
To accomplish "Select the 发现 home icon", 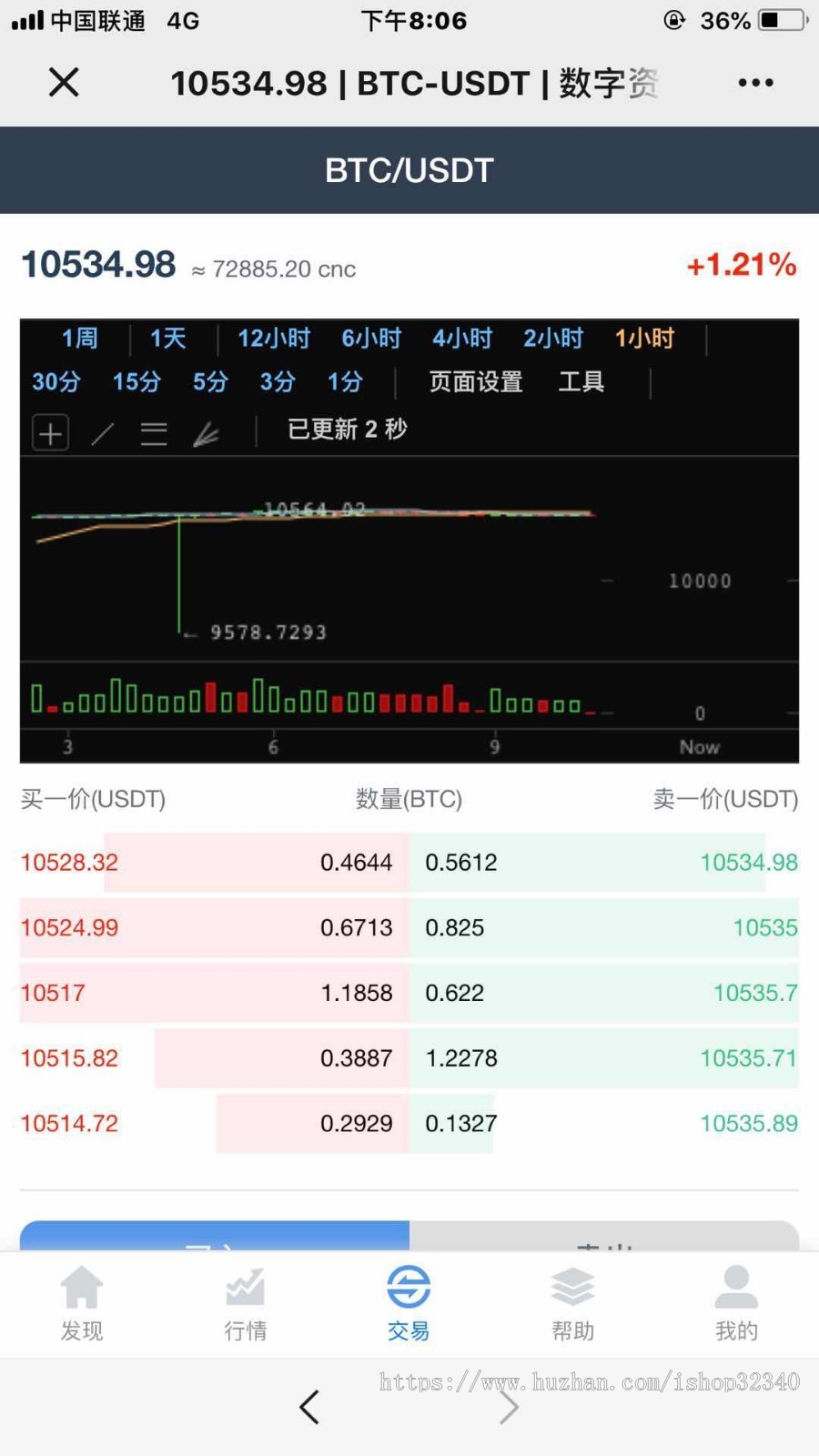I will coord(82,1303).
